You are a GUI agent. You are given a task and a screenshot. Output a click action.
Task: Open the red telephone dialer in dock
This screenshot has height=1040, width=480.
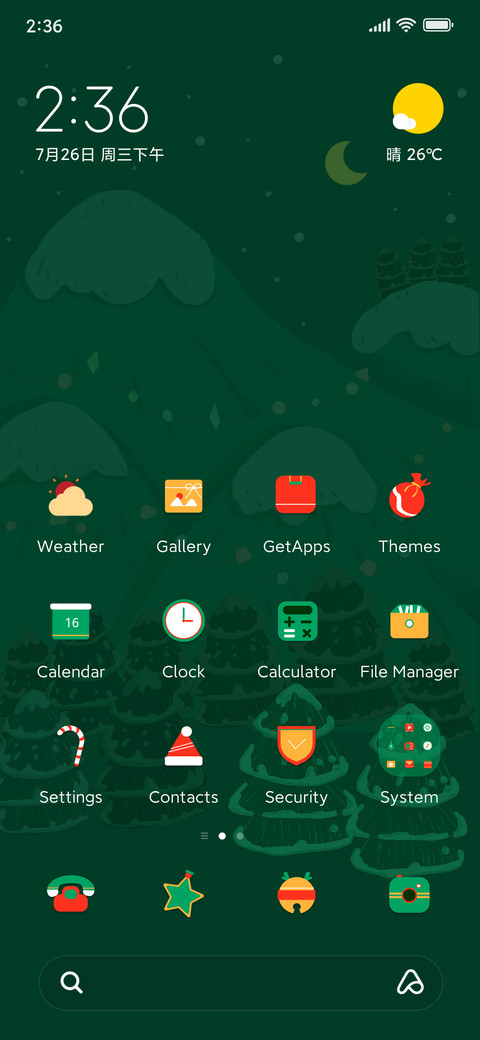tap(71, 894)
